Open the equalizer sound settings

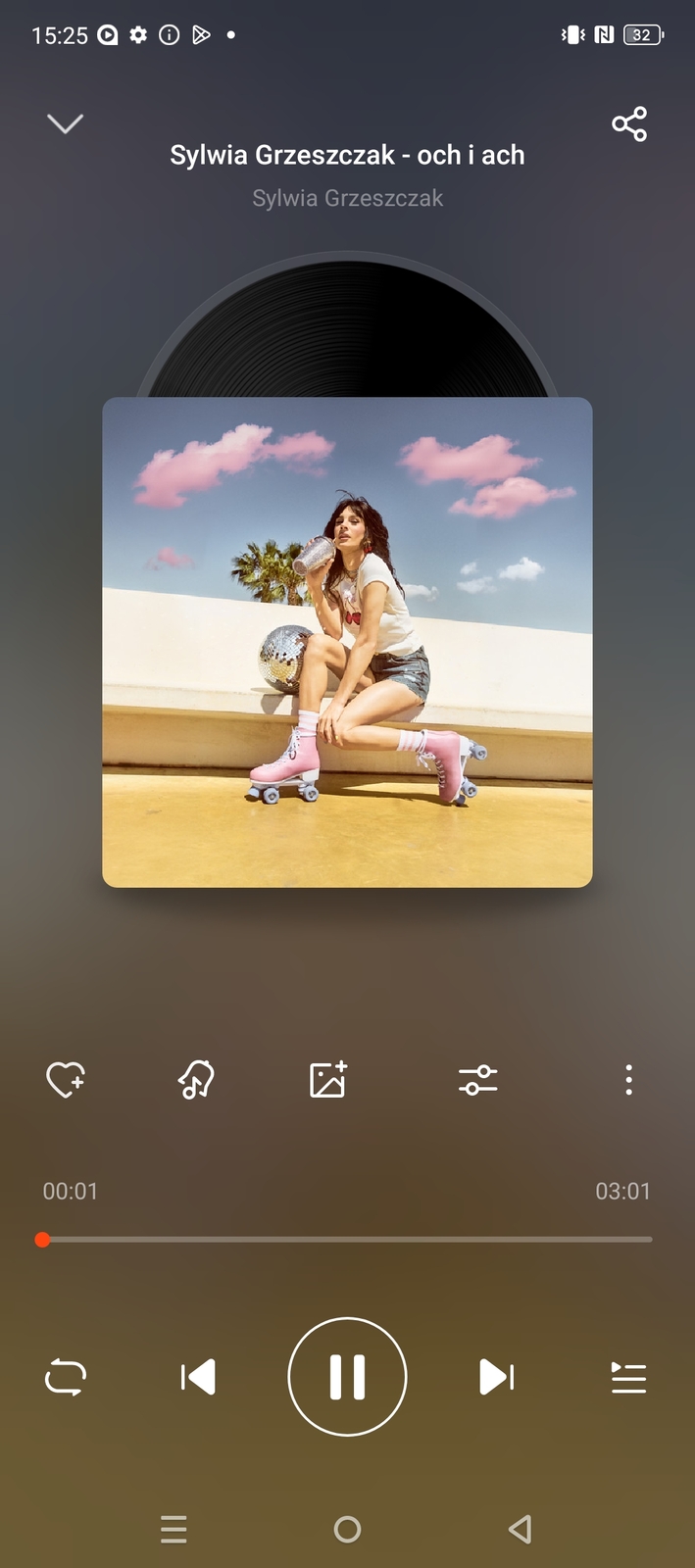478,1080
